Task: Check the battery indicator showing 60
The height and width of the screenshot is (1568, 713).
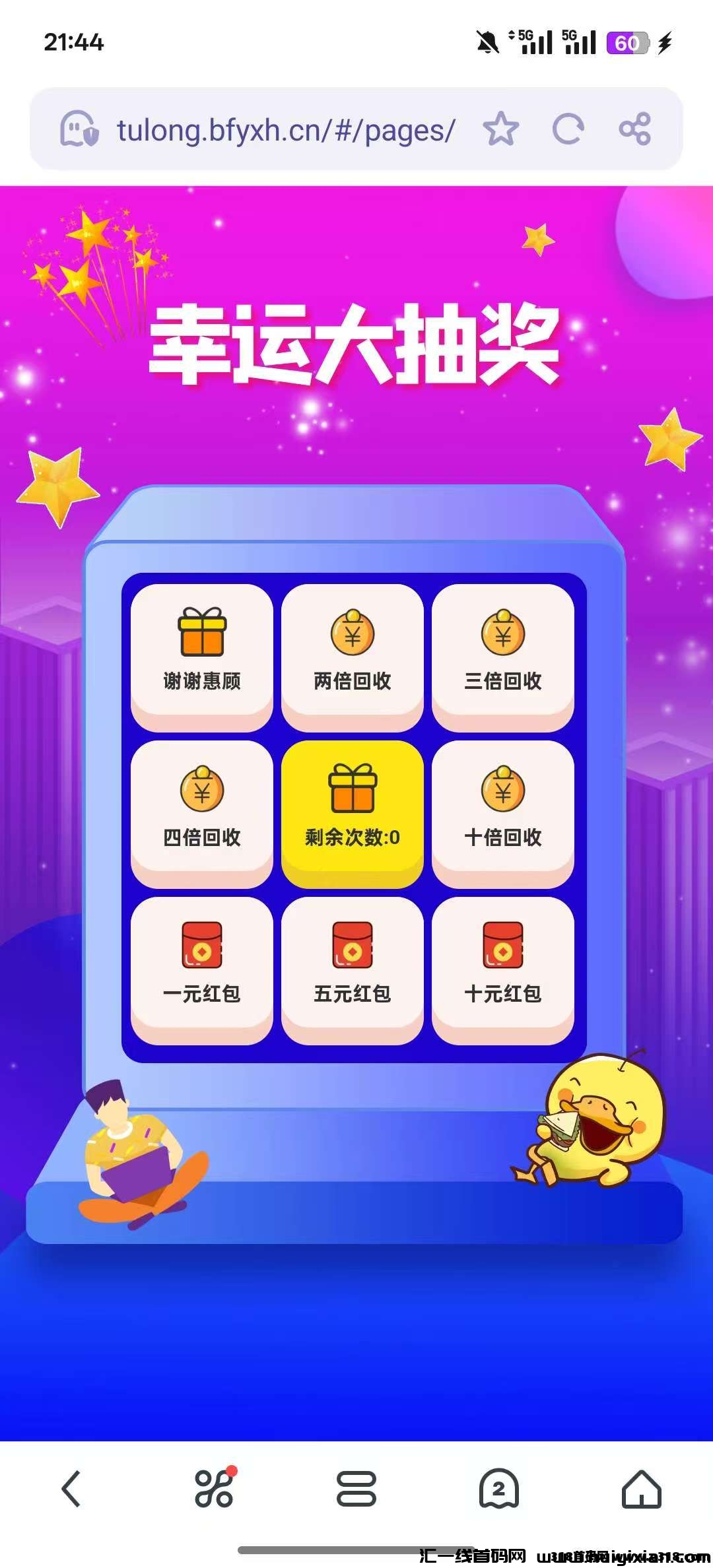Action: pos(628,42)
